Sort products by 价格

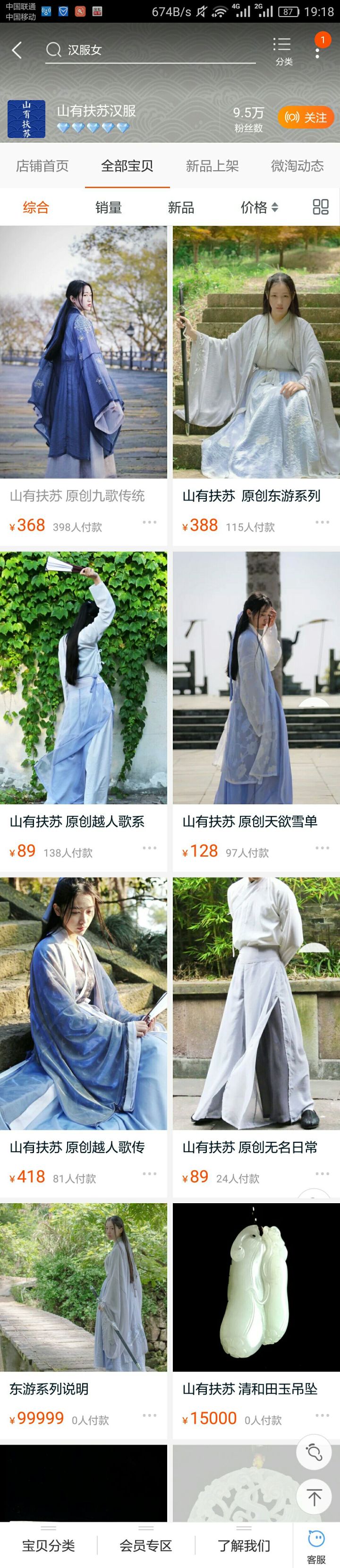[258, 207]
